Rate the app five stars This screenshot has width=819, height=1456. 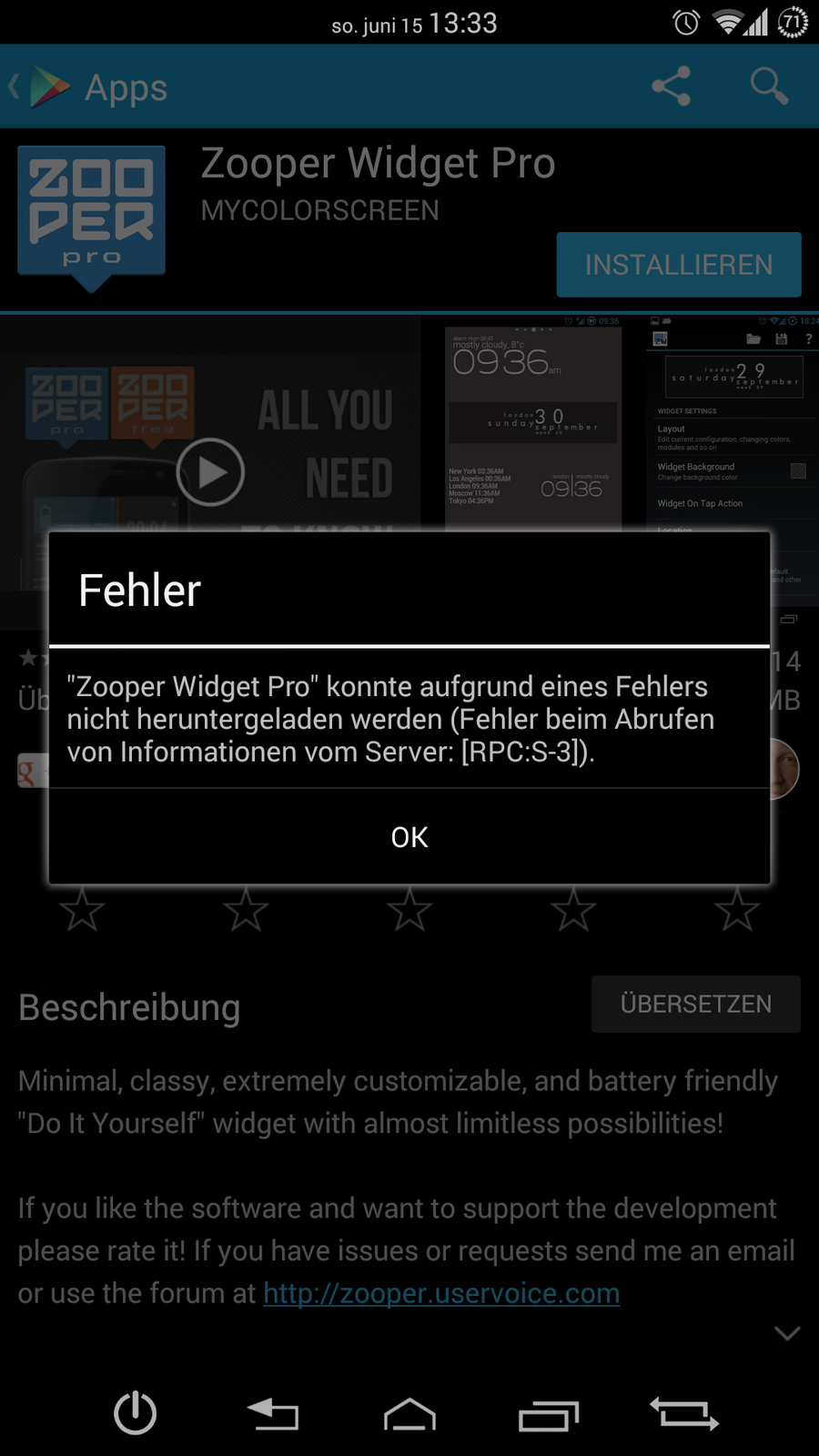(736, 910)
